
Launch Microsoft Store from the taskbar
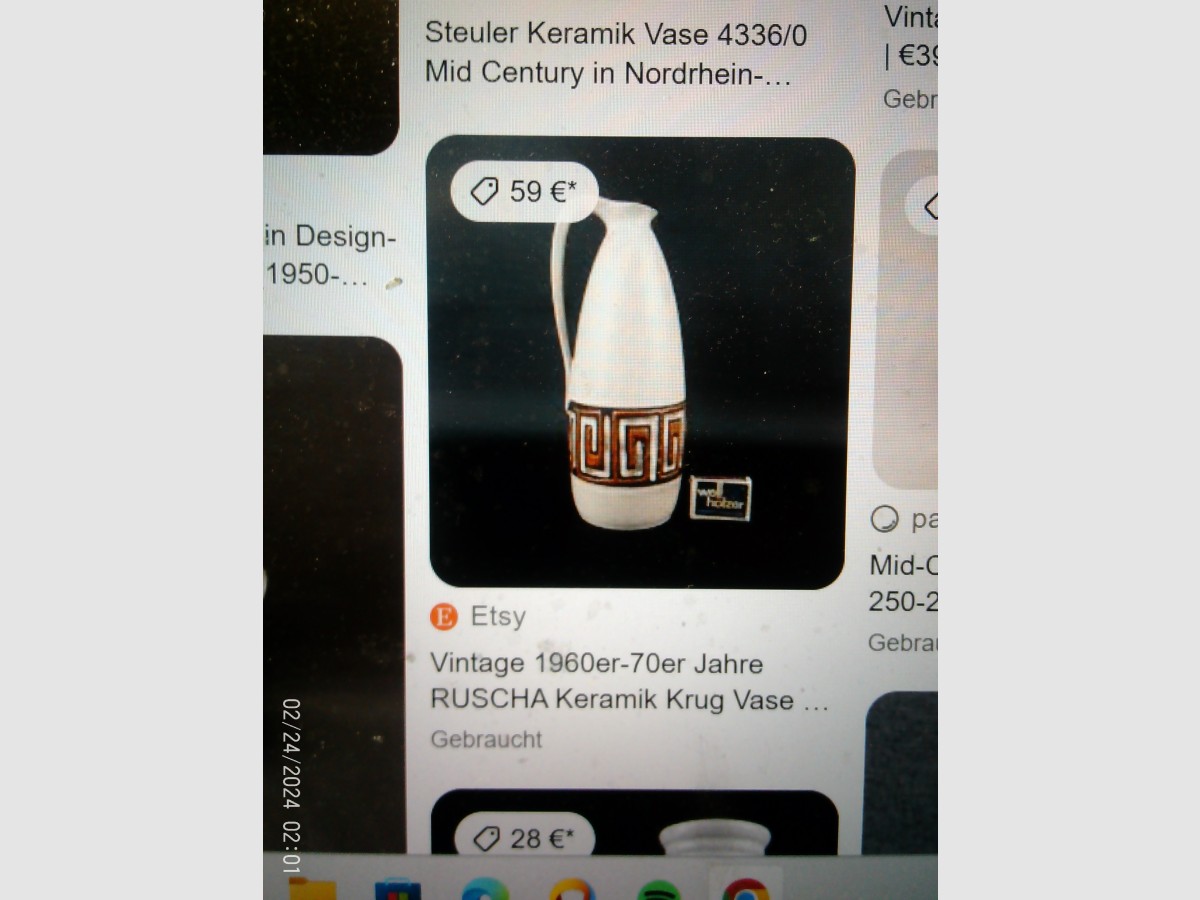pyautogui.click(x=398, y=888)
